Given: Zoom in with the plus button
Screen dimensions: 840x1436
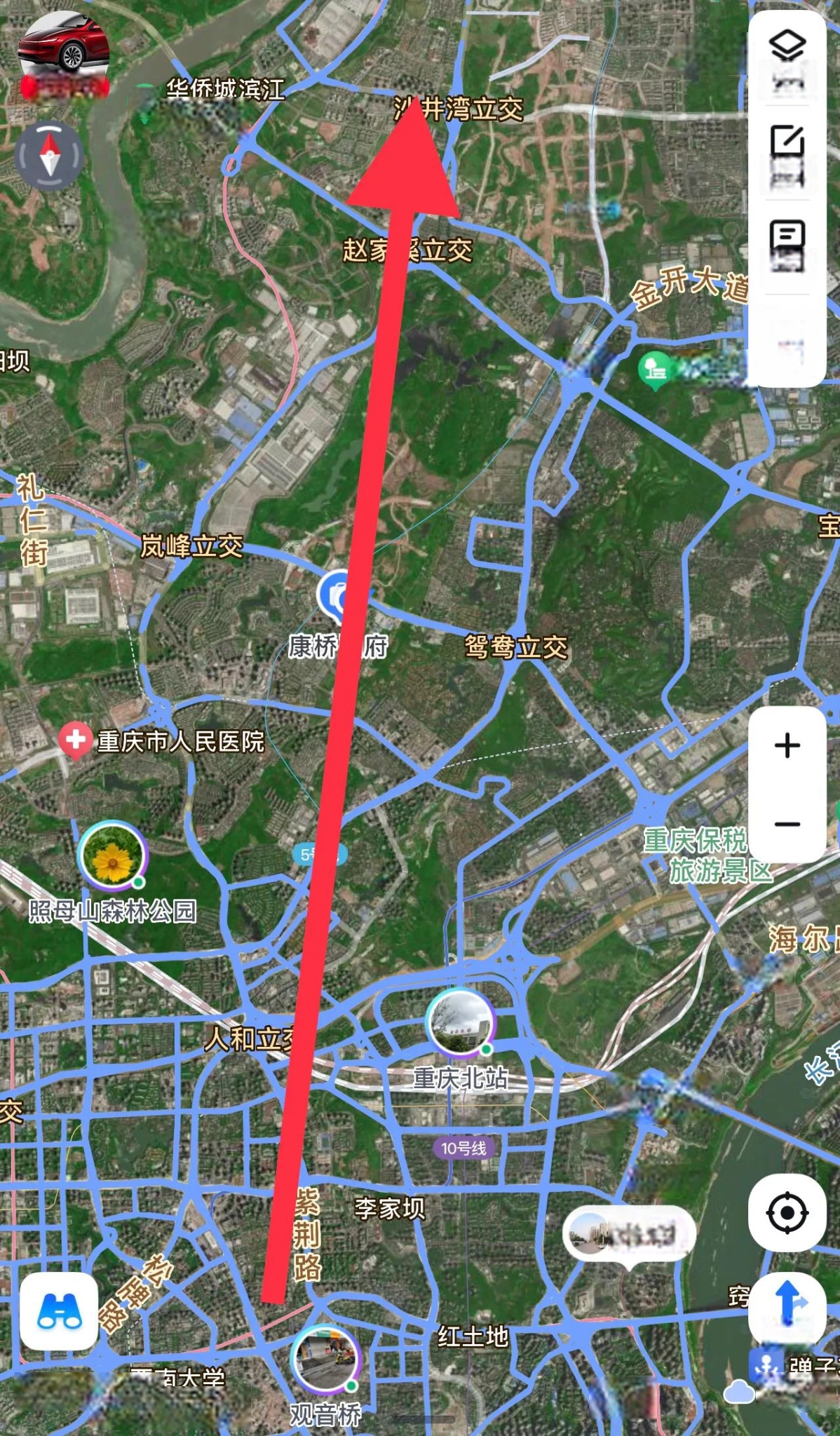Looking at the screenshot, I should coord(787,745).
